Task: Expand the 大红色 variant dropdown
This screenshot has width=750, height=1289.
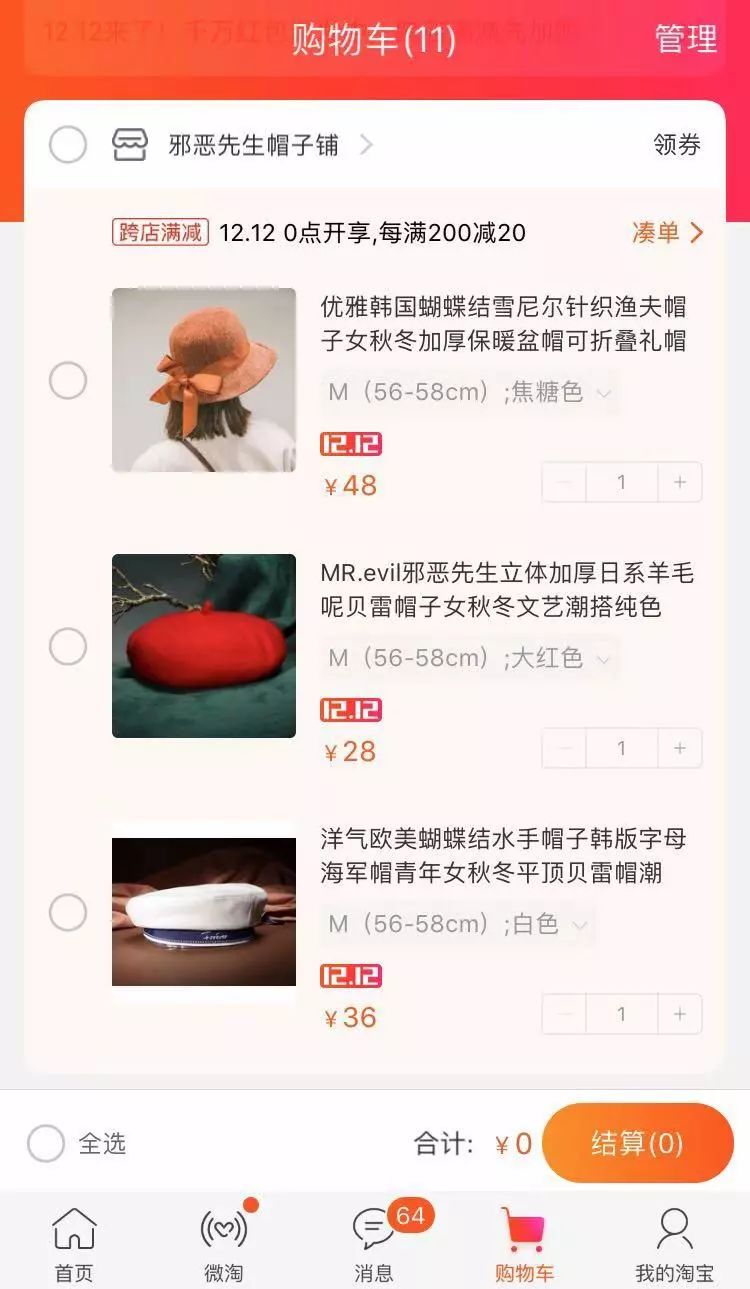Action: coord(467,658)
